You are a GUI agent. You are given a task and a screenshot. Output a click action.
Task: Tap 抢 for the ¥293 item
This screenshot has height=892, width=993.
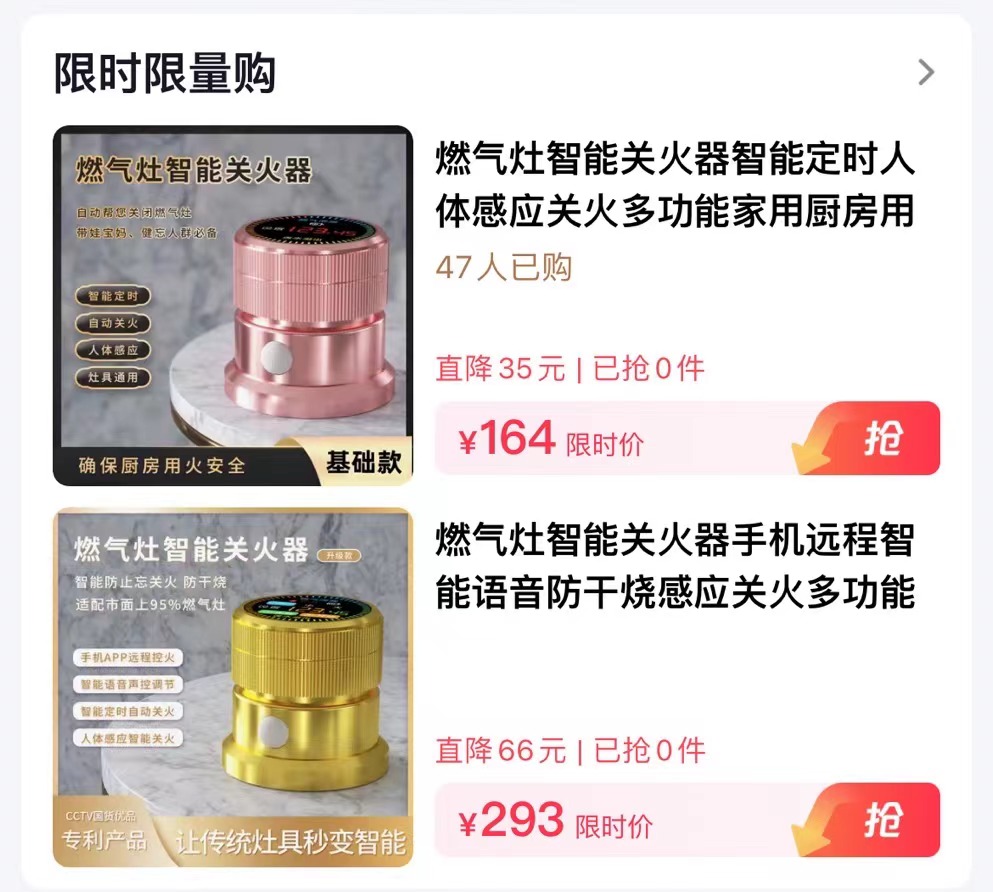tap(879, 821)
